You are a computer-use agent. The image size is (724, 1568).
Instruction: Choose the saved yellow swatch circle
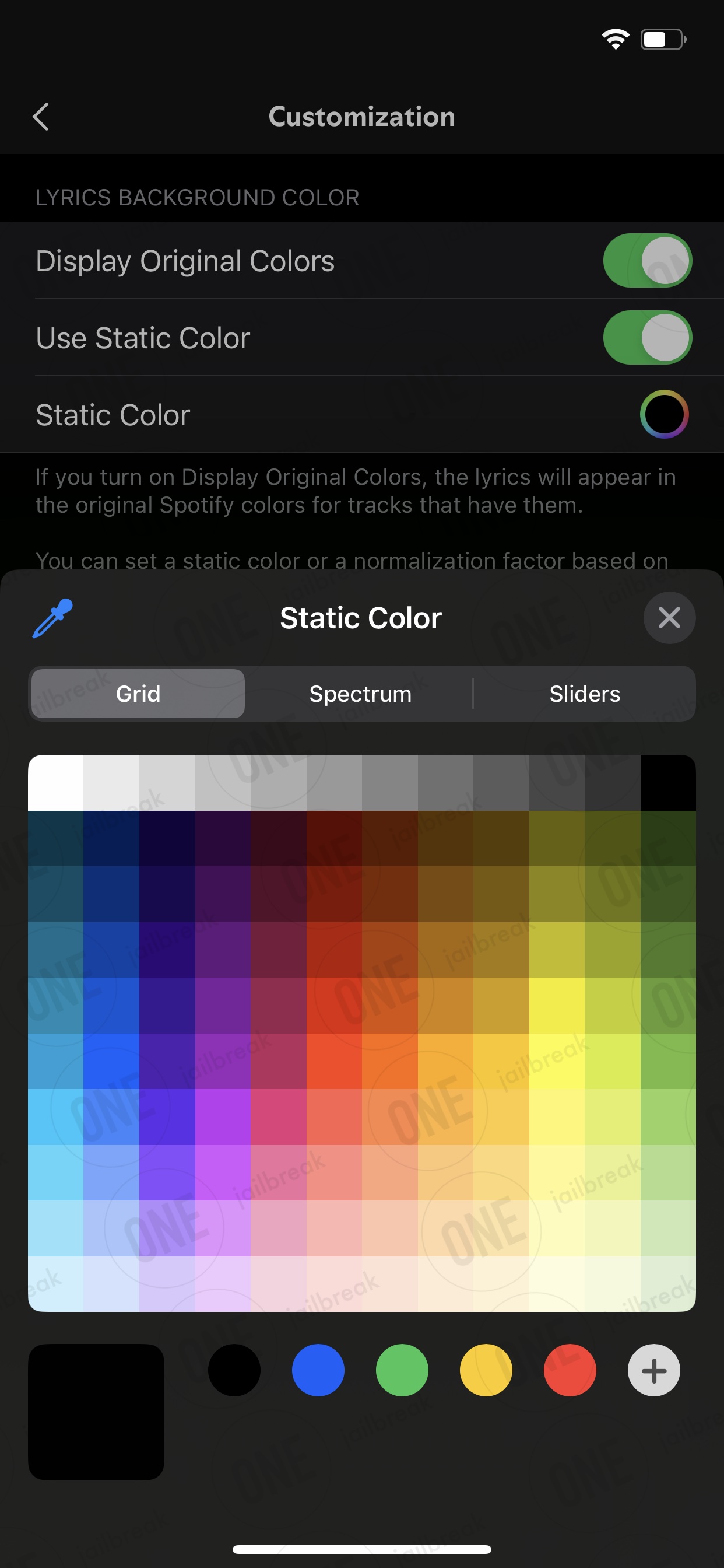(x=486, y=1370)
